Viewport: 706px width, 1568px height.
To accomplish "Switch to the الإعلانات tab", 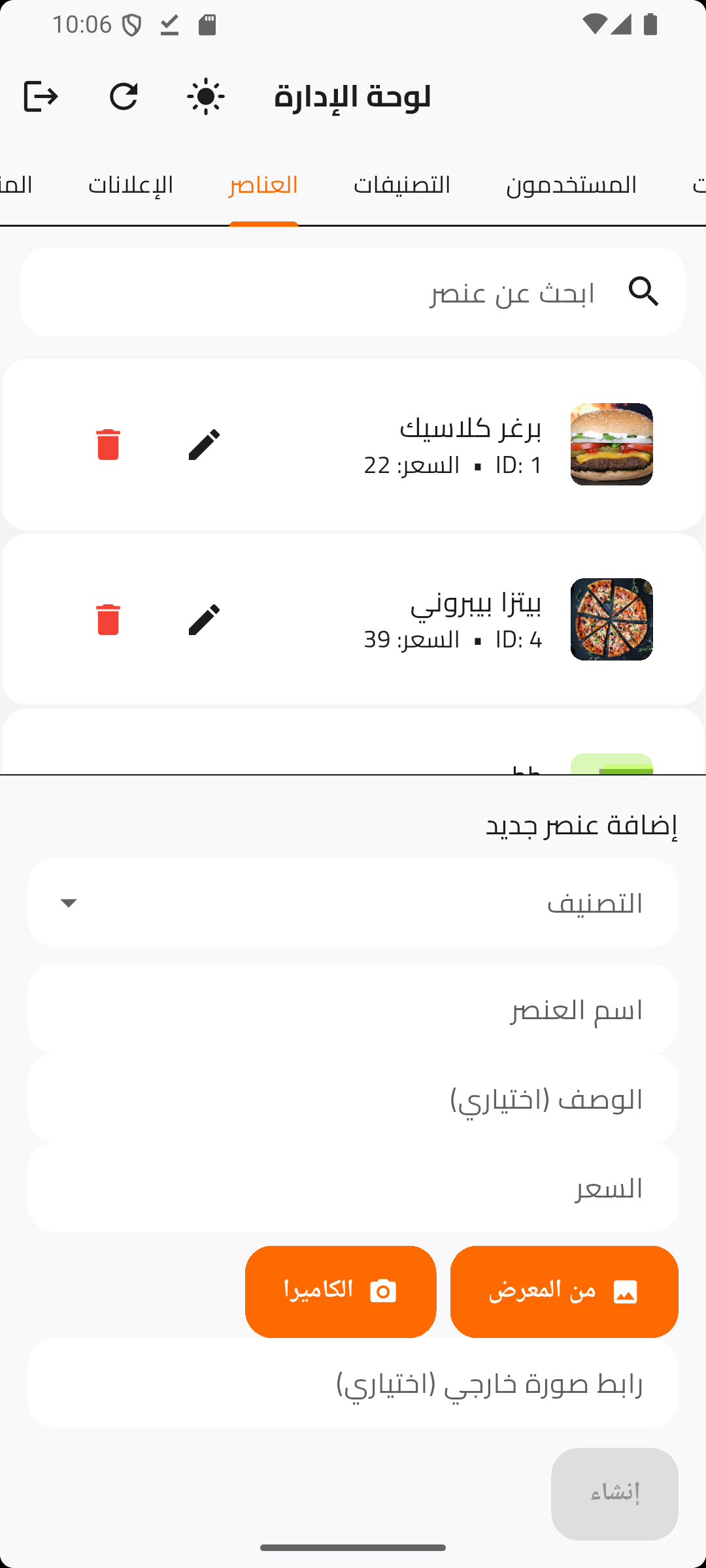I will point(131,186).
